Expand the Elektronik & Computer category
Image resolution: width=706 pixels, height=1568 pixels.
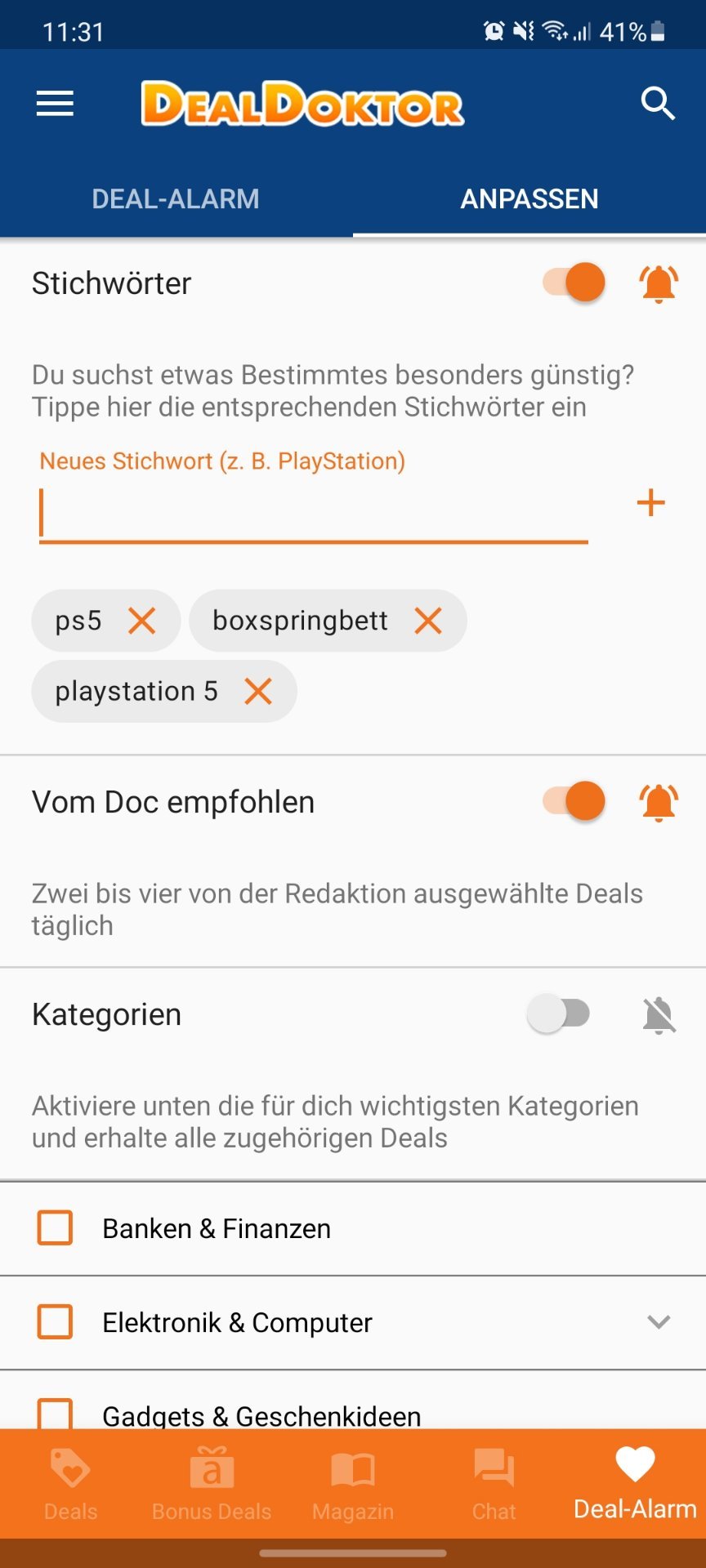click(659, 1321)
